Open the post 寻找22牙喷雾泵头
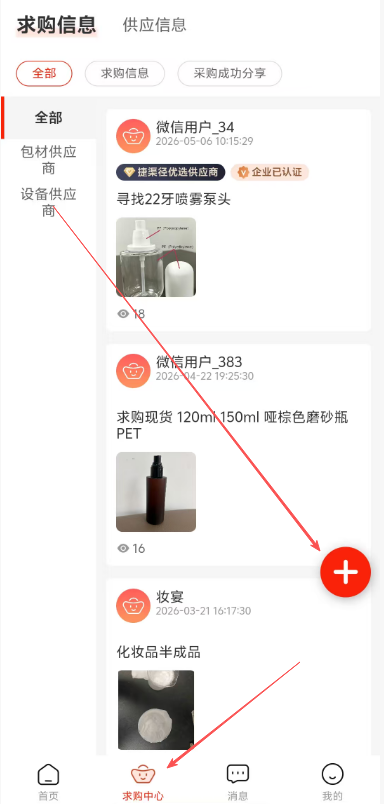The width and height of the screenshot is (384, 804). pos(174,199)
